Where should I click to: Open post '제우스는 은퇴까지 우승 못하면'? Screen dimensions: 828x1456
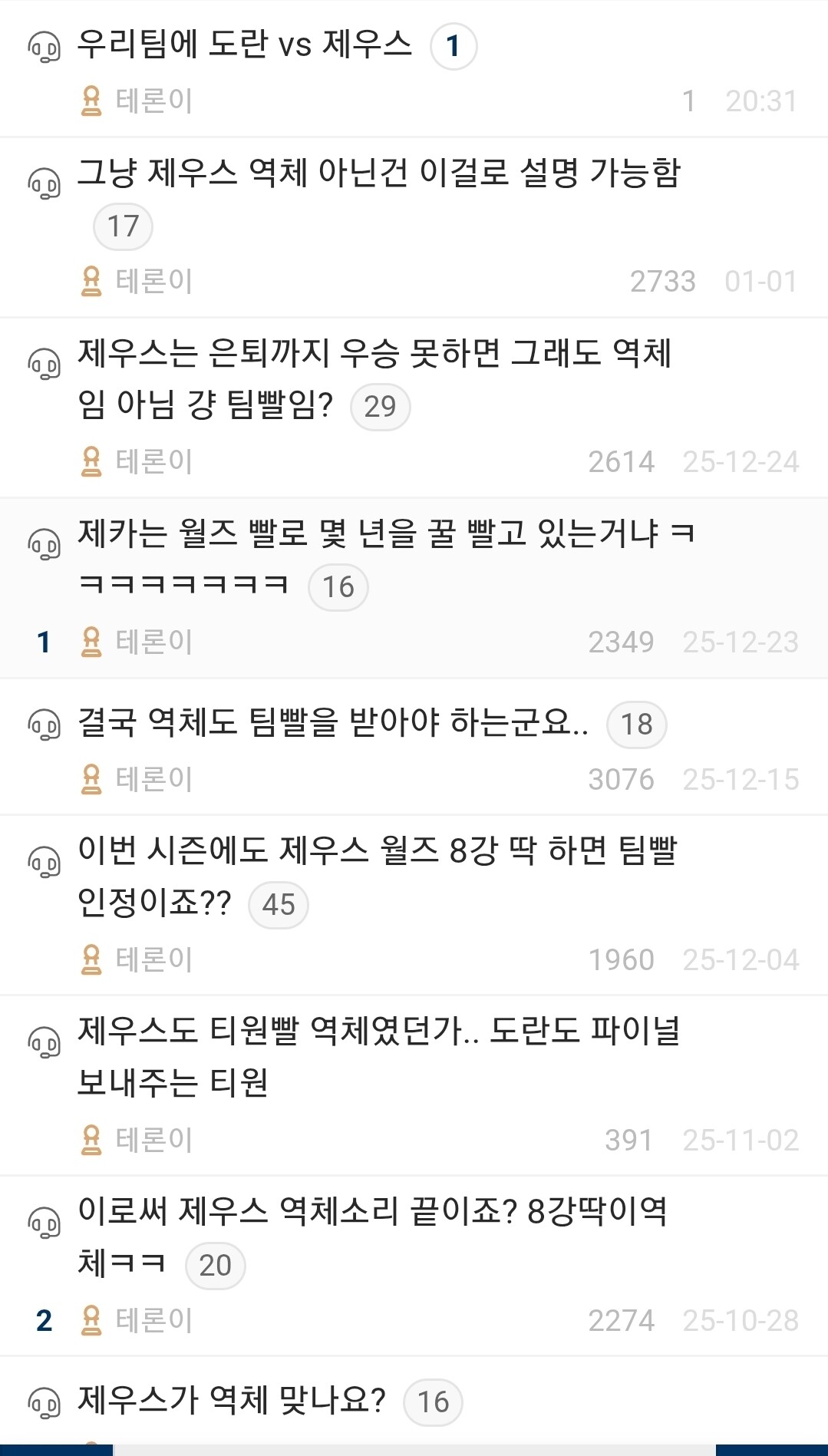[x=374, y=379]
